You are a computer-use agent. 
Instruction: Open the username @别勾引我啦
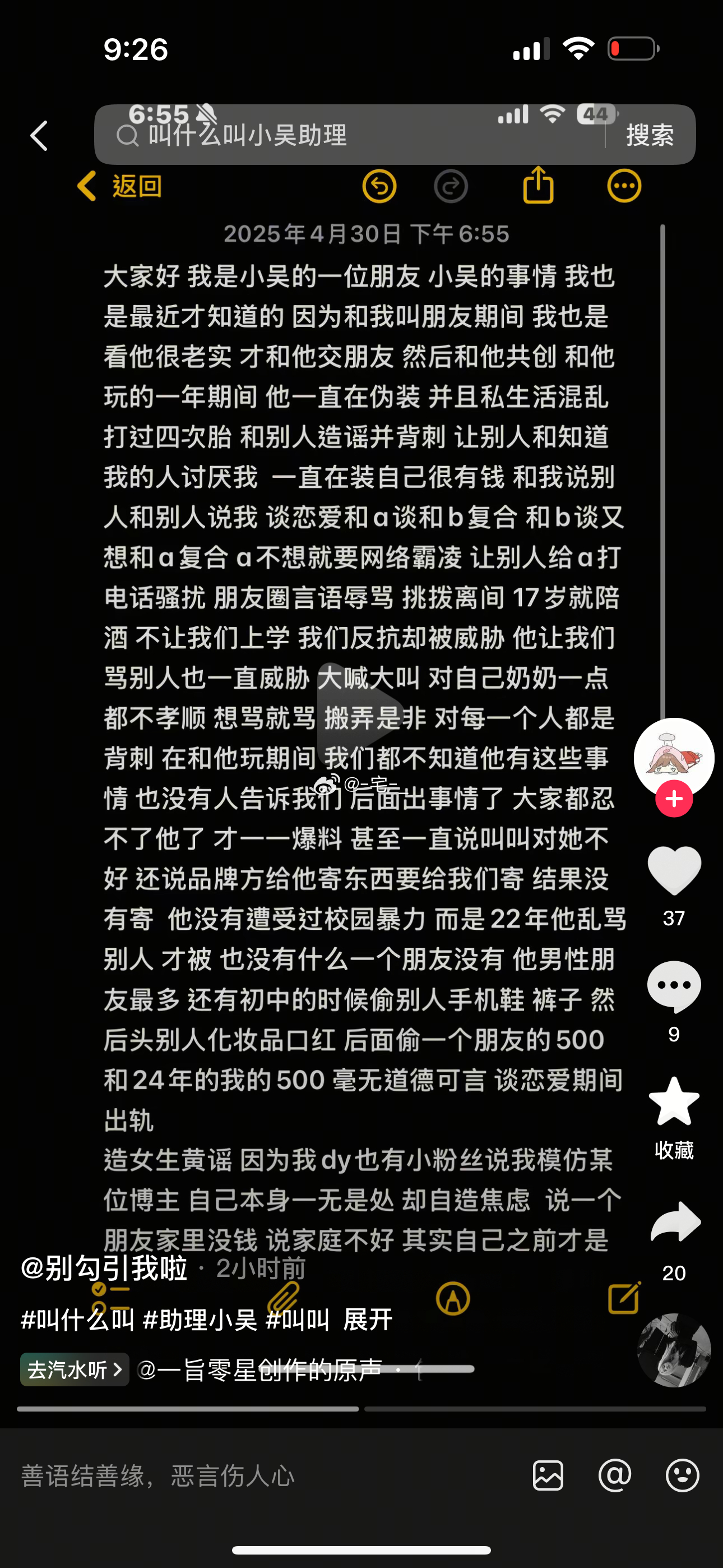[x=104, y=1269]
